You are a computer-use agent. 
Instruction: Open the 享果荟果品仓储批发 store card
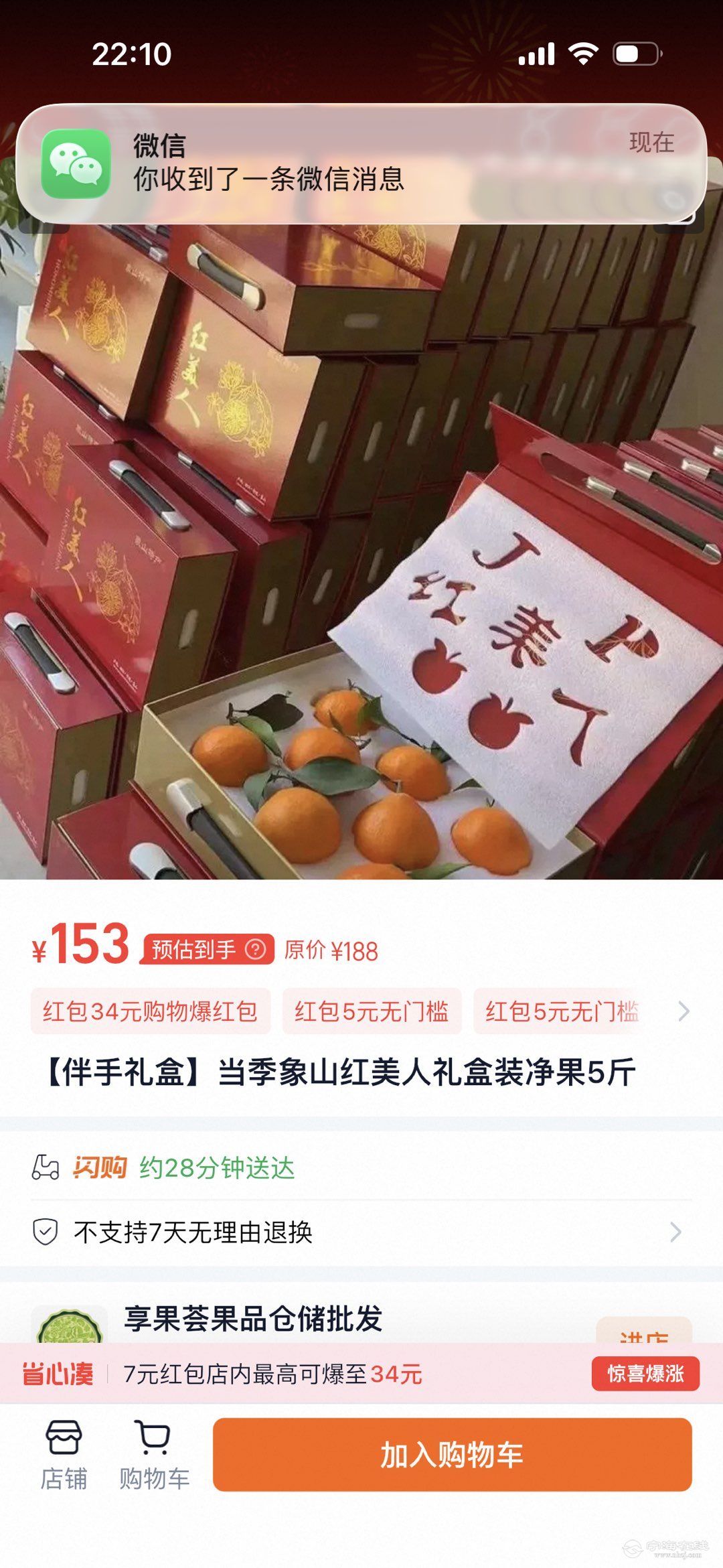253,1319
